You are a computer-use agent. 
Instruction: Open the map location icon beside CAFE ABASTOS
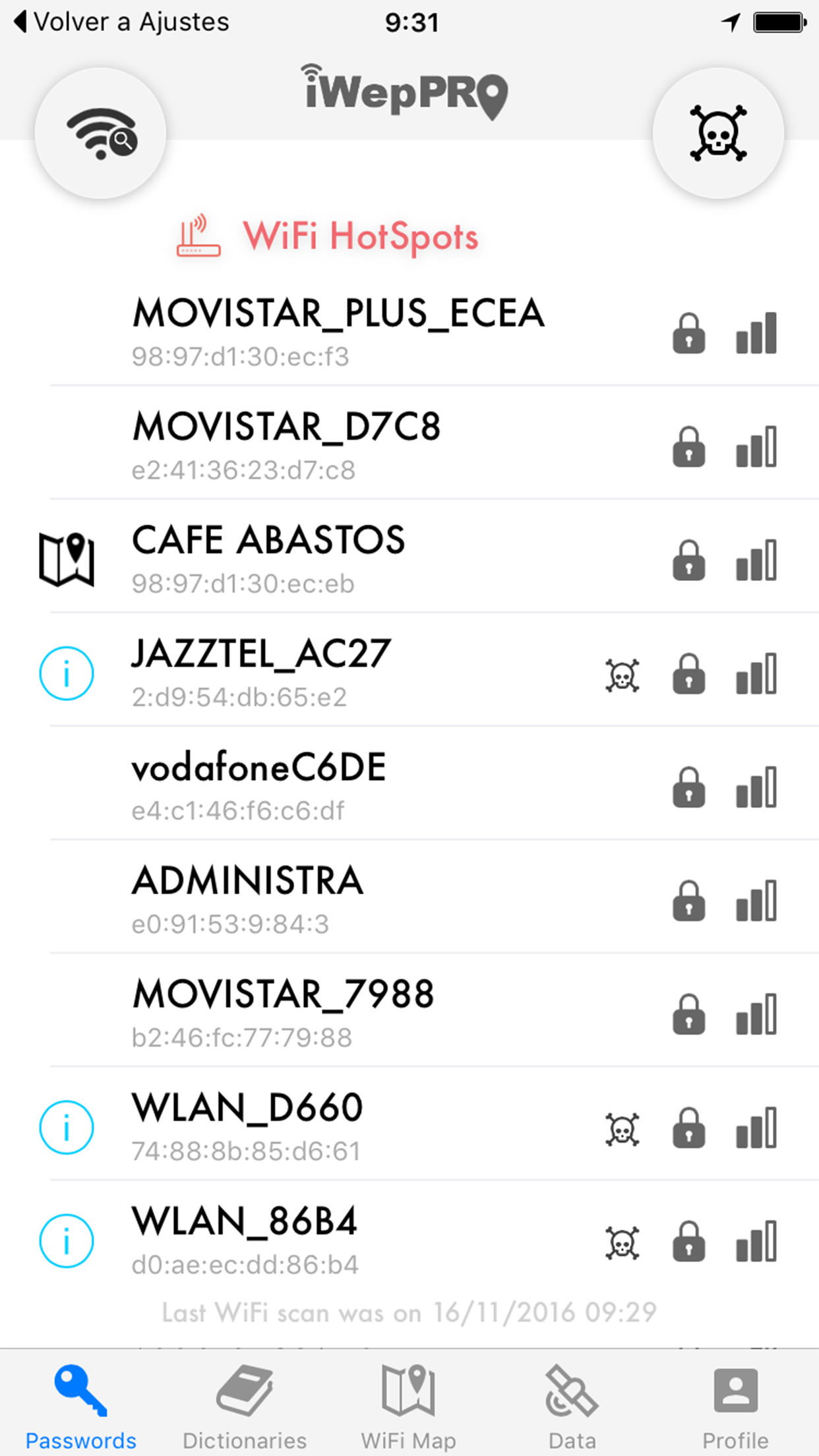[x=66, y=560]
